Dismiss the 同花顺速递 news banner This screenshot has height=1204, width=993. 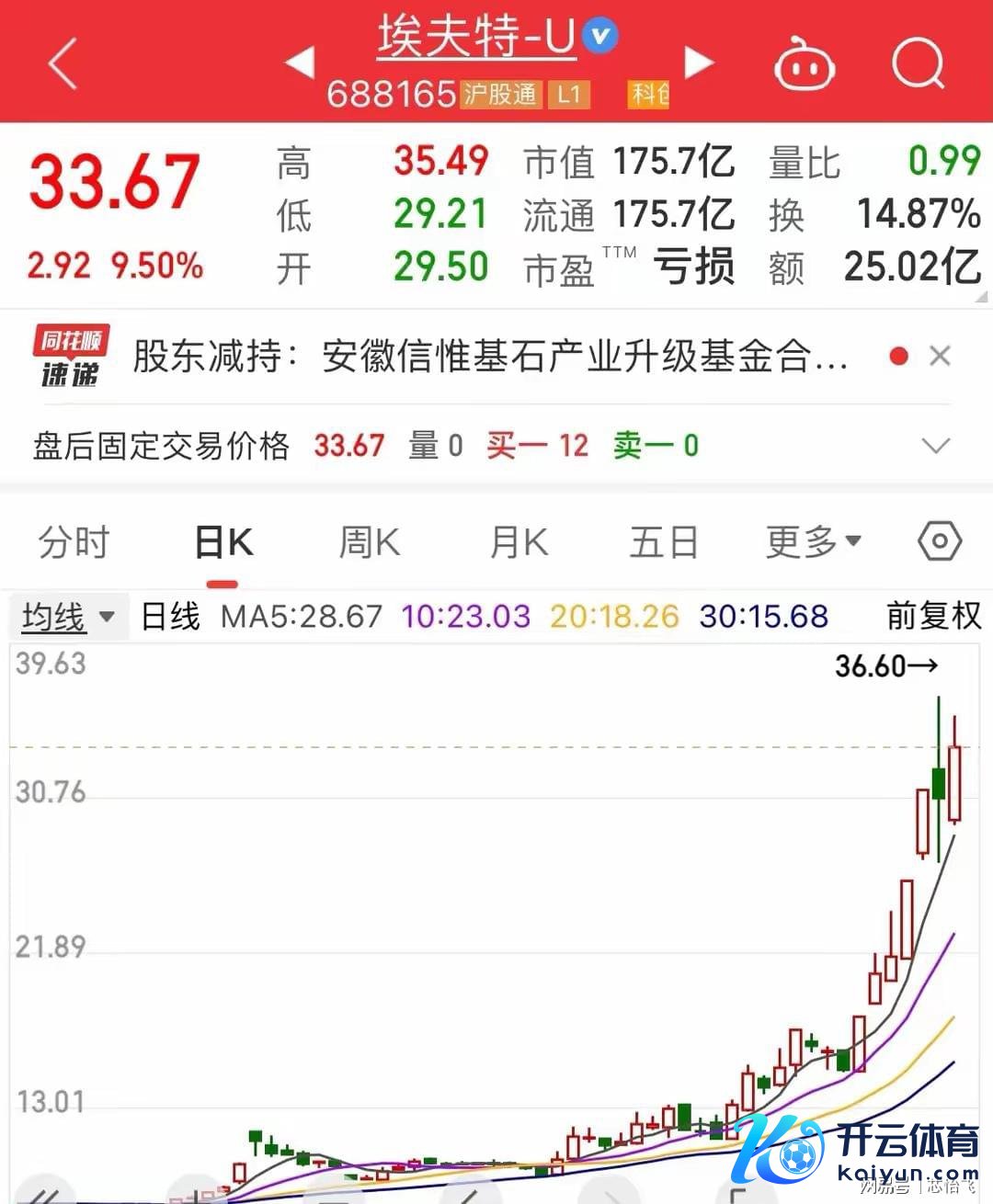pos(940,356)
